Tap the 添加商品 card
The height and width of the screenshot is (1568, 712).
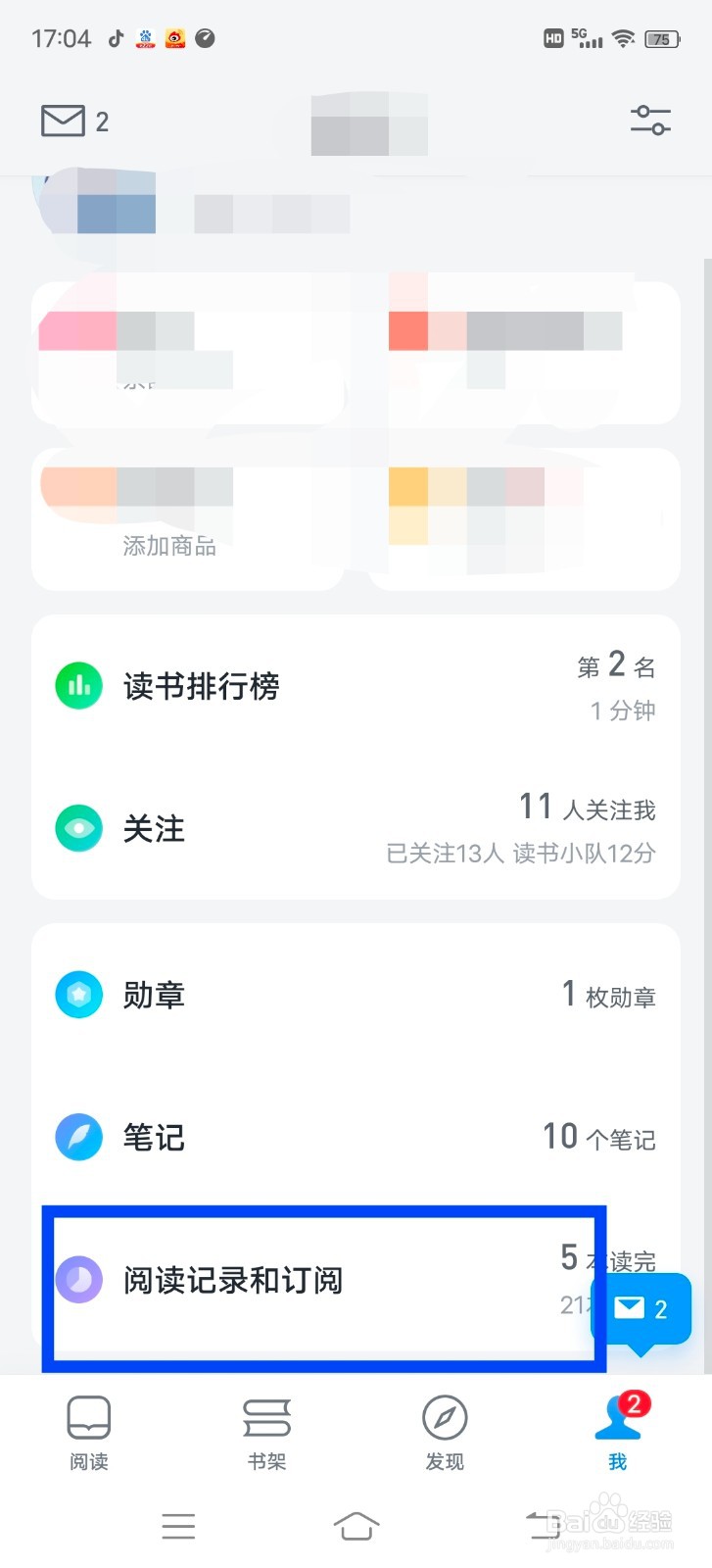point(169,545)
